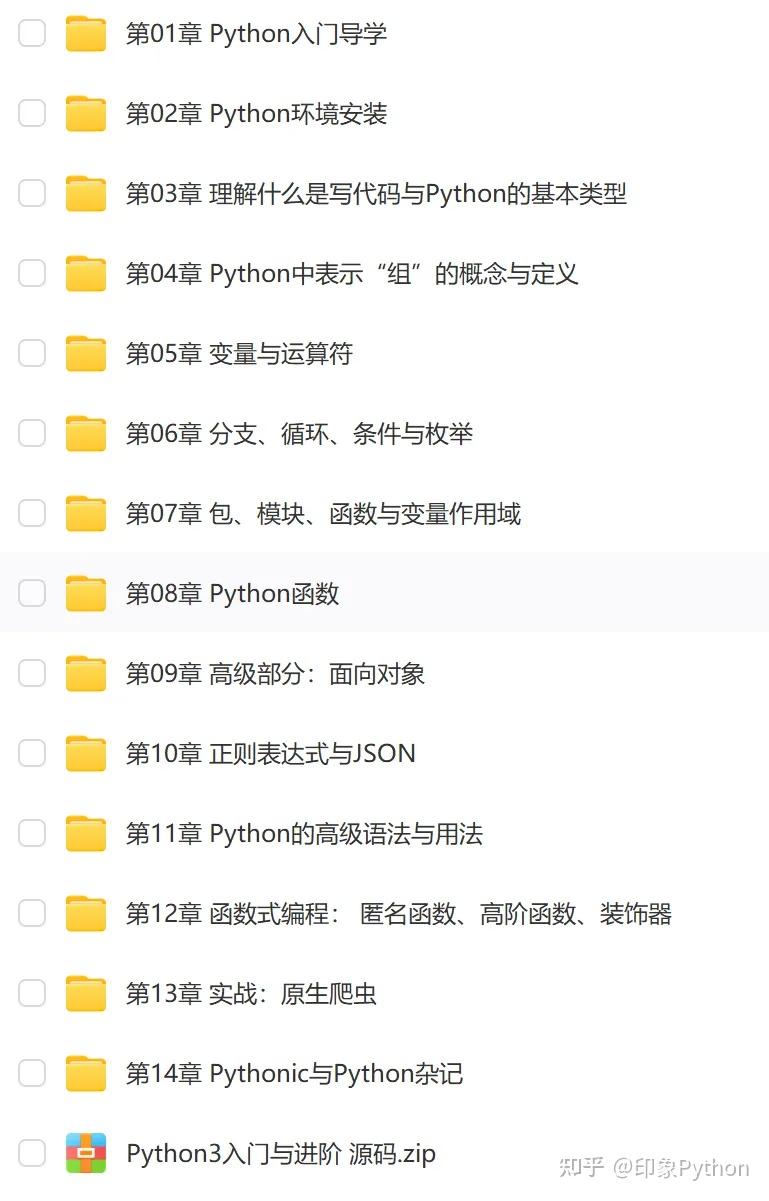Click the folder icon of 第13章 实战：原生爬虫
The width and height of the screenshot is (769, 1201).
point(85,993)
